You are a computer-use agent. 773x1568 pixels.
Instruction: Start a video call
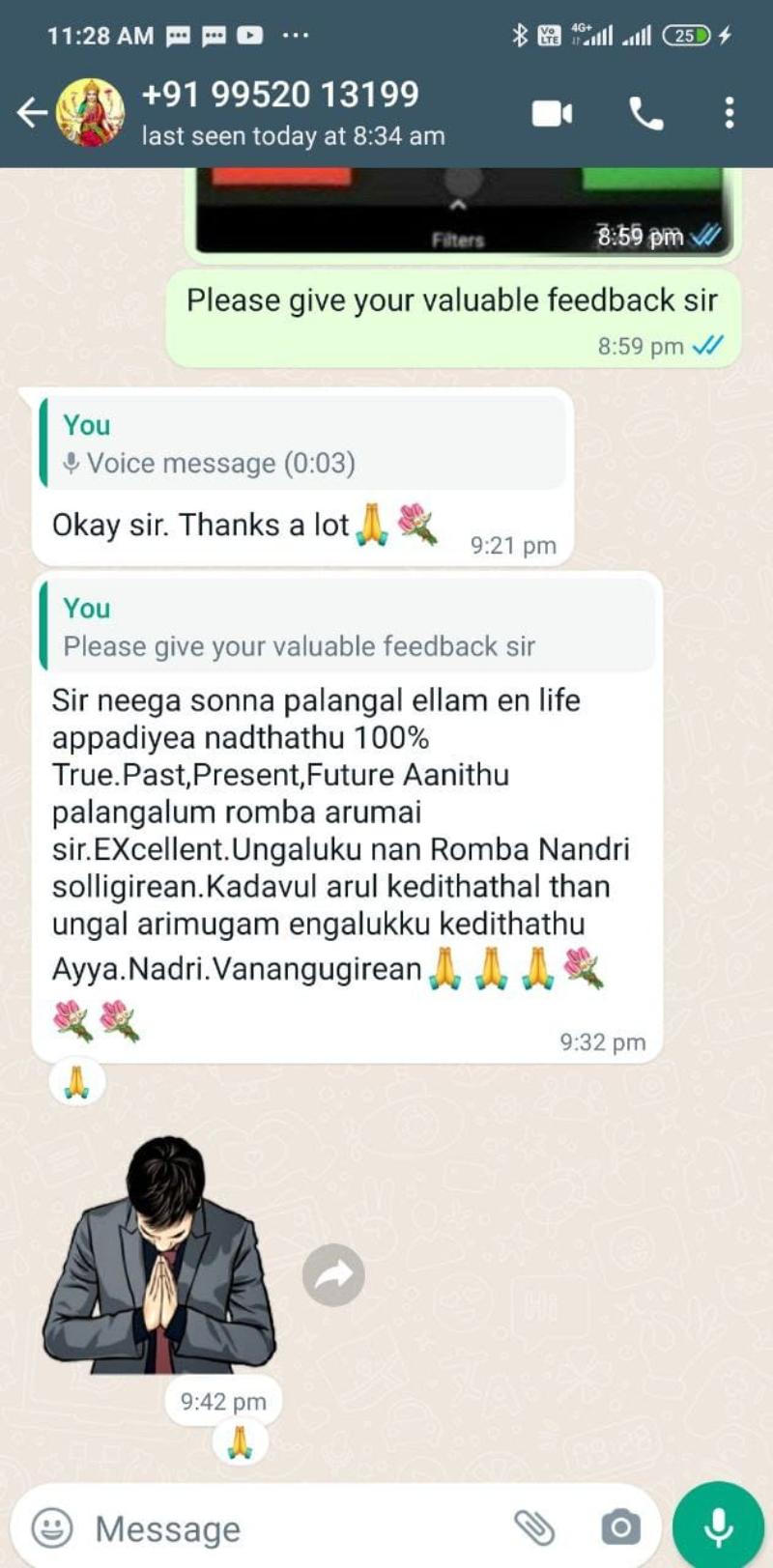552,113
